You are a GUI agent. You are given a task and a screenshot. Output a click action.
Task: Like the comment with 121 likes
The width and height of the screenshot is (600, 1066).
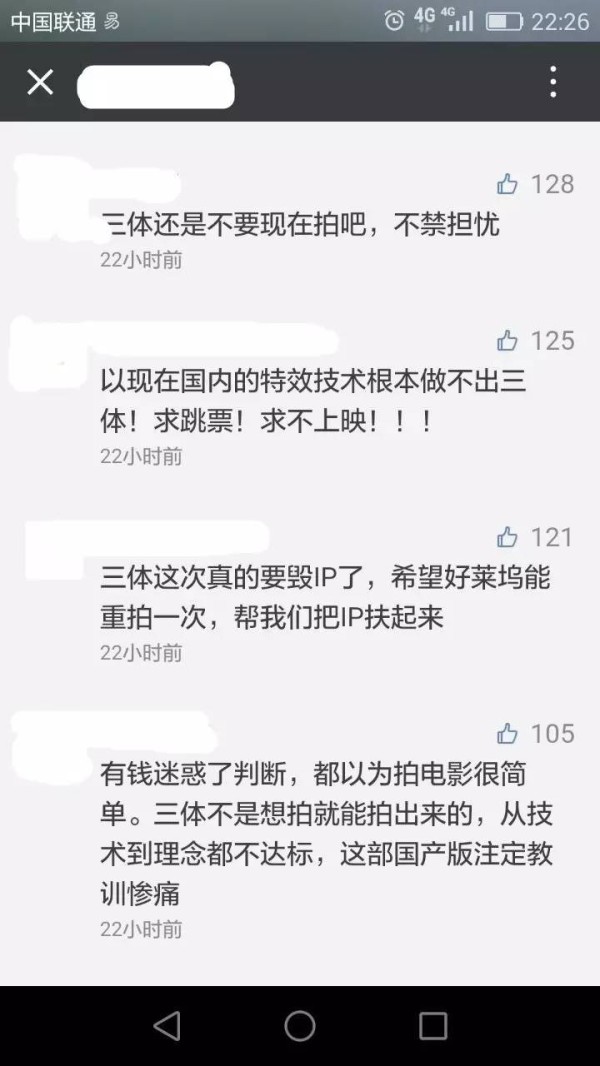point(508,537)
